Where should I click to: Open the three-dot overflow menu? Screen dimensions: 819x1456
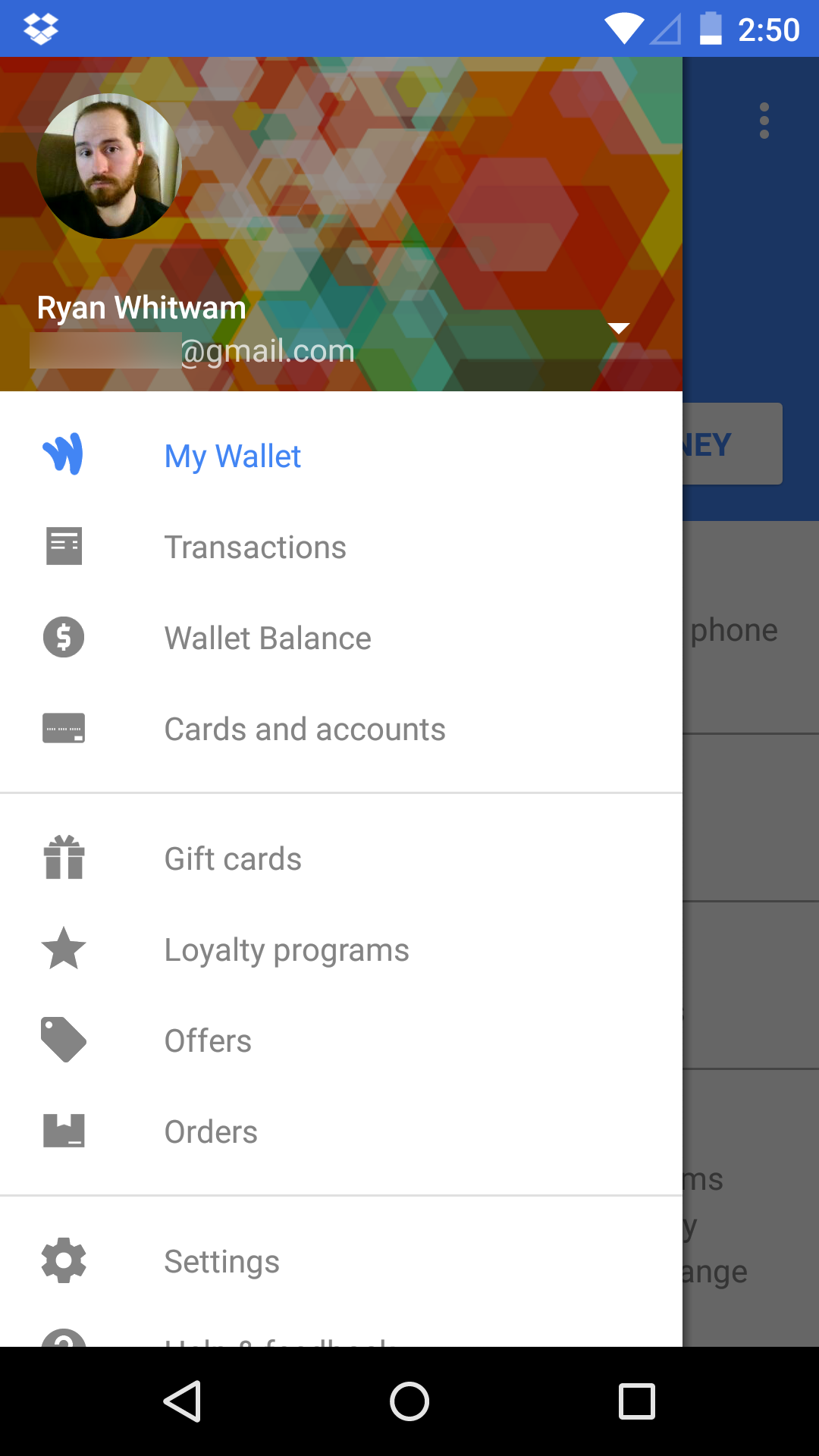pyautogui.click(x=764, y=121)
